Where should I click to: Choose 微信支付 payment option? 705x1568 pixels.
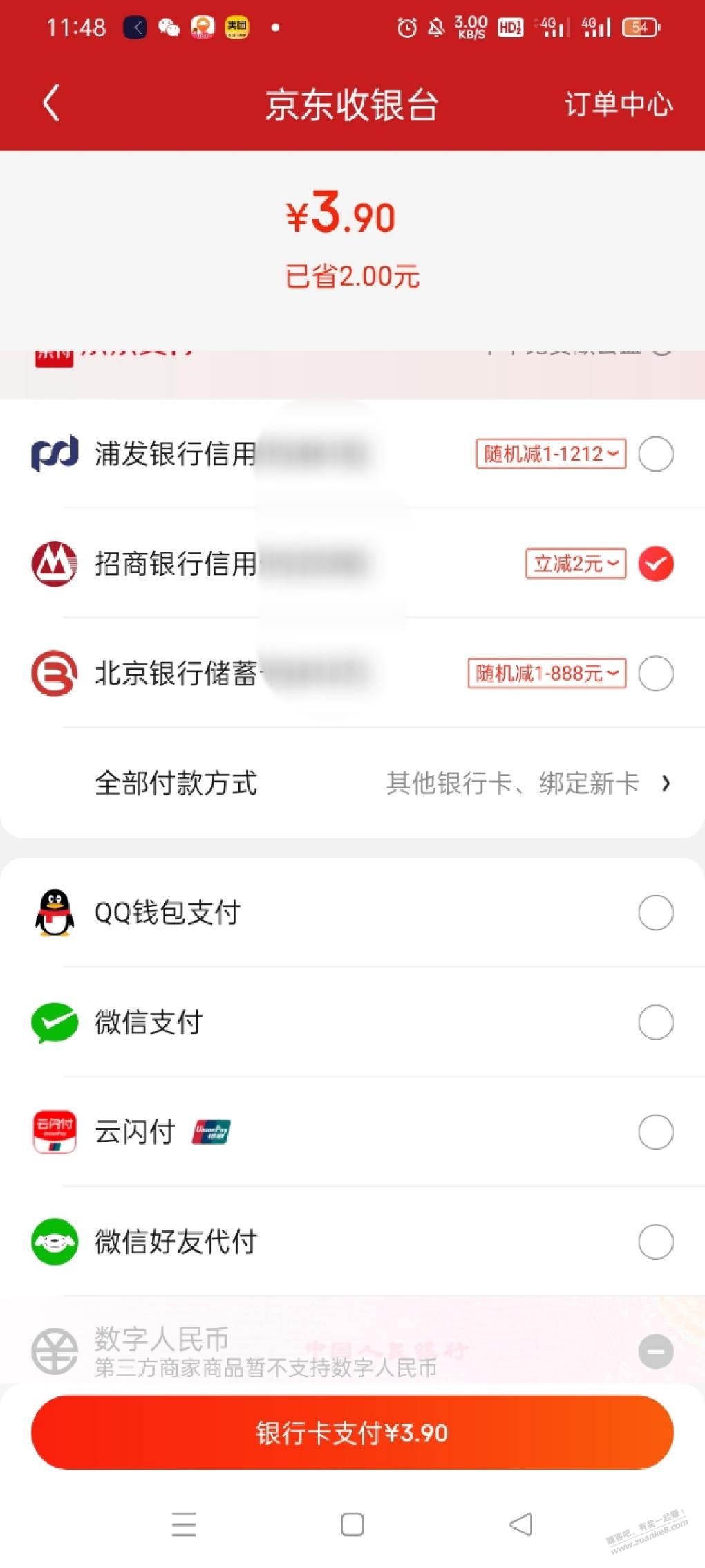point(655,1022)
